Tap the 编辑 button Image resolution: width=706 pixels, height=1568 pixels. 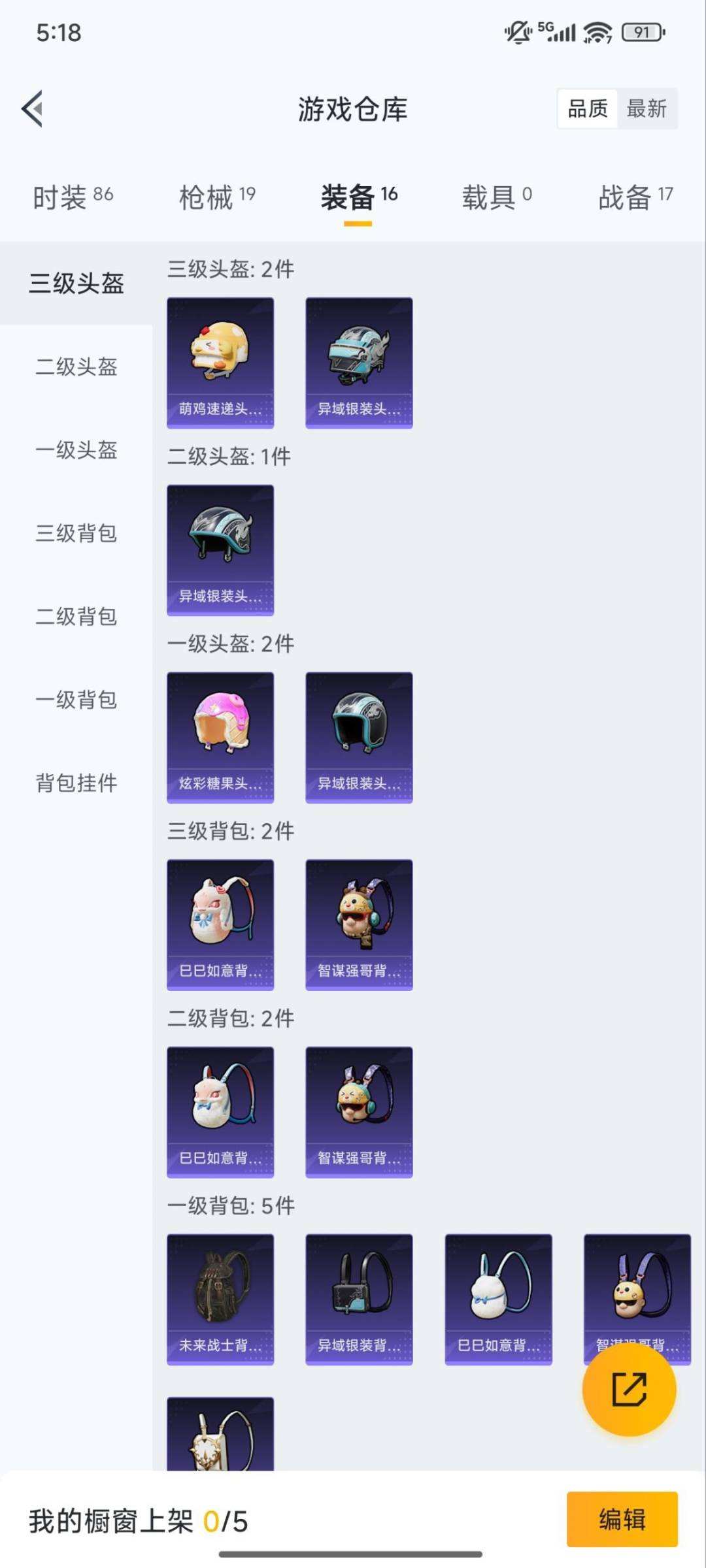[622, 1520]
